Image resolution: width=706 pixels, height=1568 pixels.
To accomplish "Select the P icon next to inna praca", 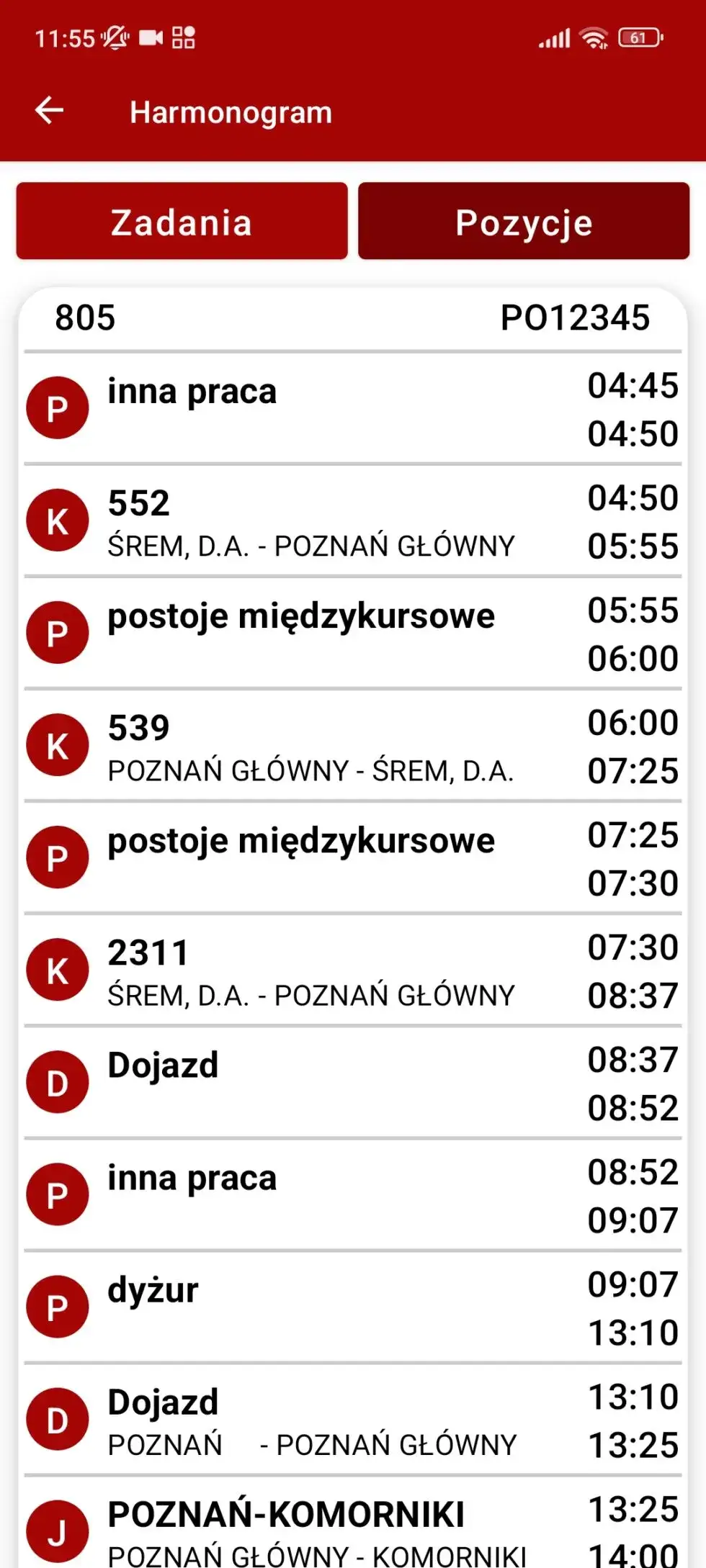I will point(58,407).
